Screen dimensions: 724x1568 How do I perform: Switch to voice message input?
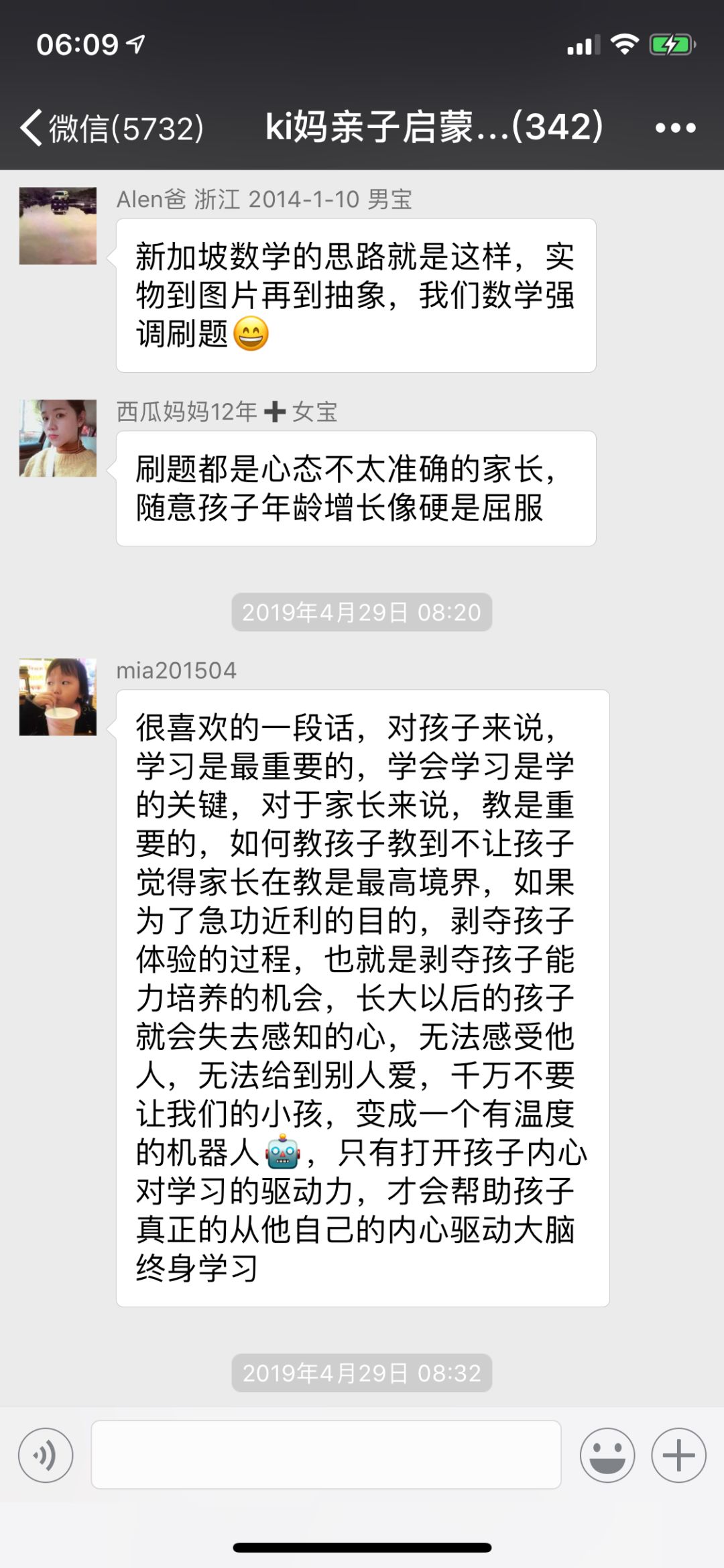46,1455
